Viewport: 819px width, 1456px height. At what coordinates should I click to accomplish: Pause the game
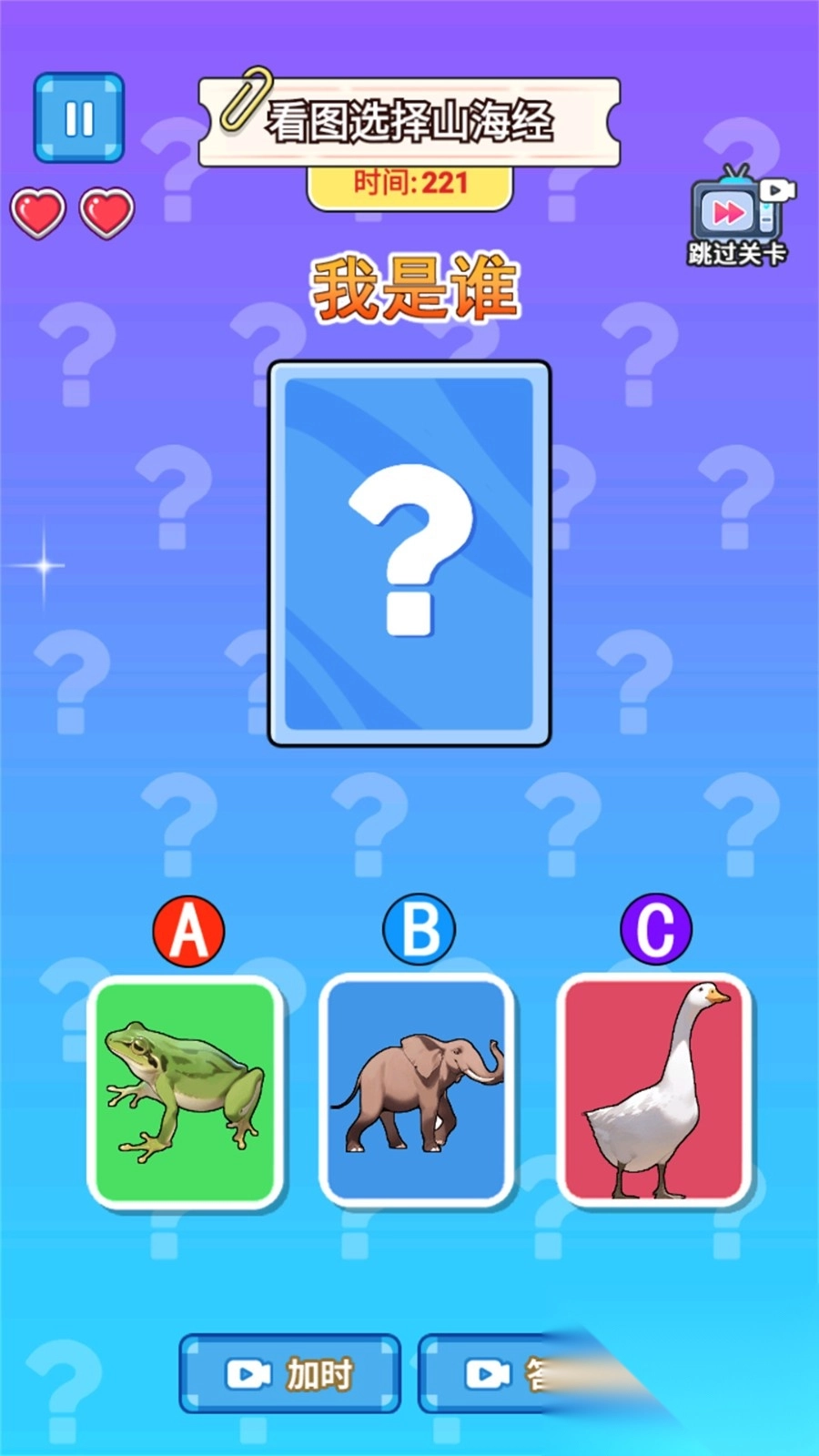[x=79, y=118]
